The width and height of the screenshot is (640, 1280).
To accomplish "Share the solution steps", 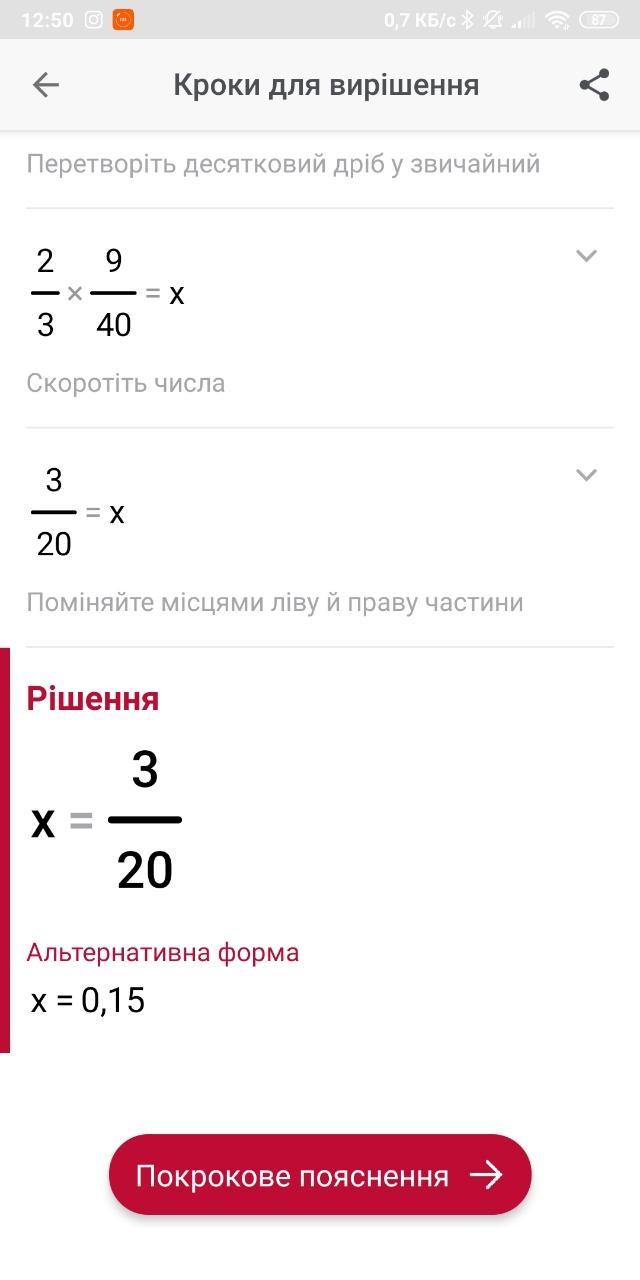I will (594, 85).
